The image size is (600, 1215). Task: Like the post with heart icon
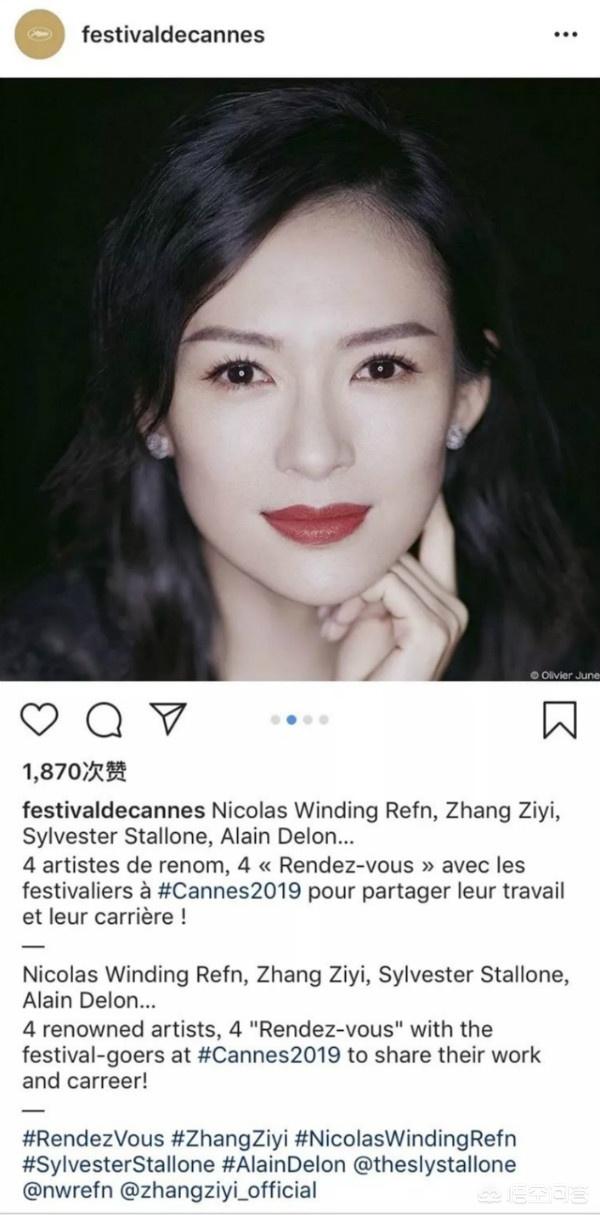39,718
